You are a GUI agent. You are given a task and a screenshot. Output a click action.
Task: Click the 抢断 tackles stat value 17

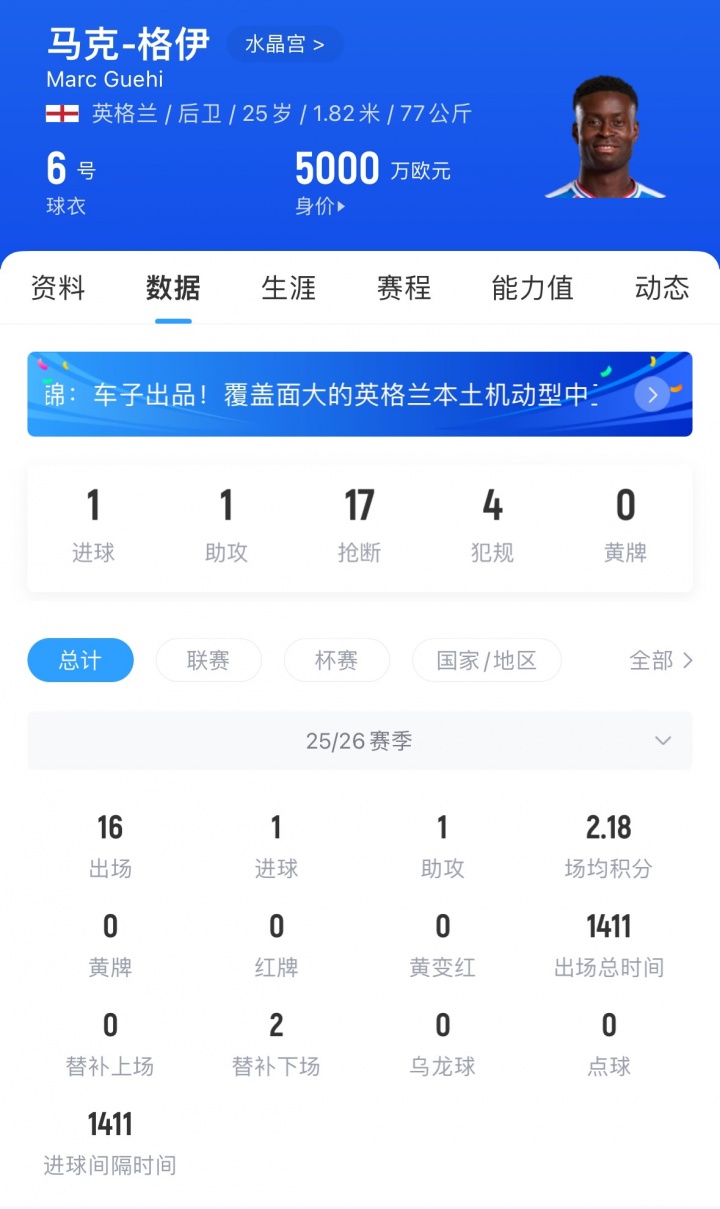click(359, 507)
